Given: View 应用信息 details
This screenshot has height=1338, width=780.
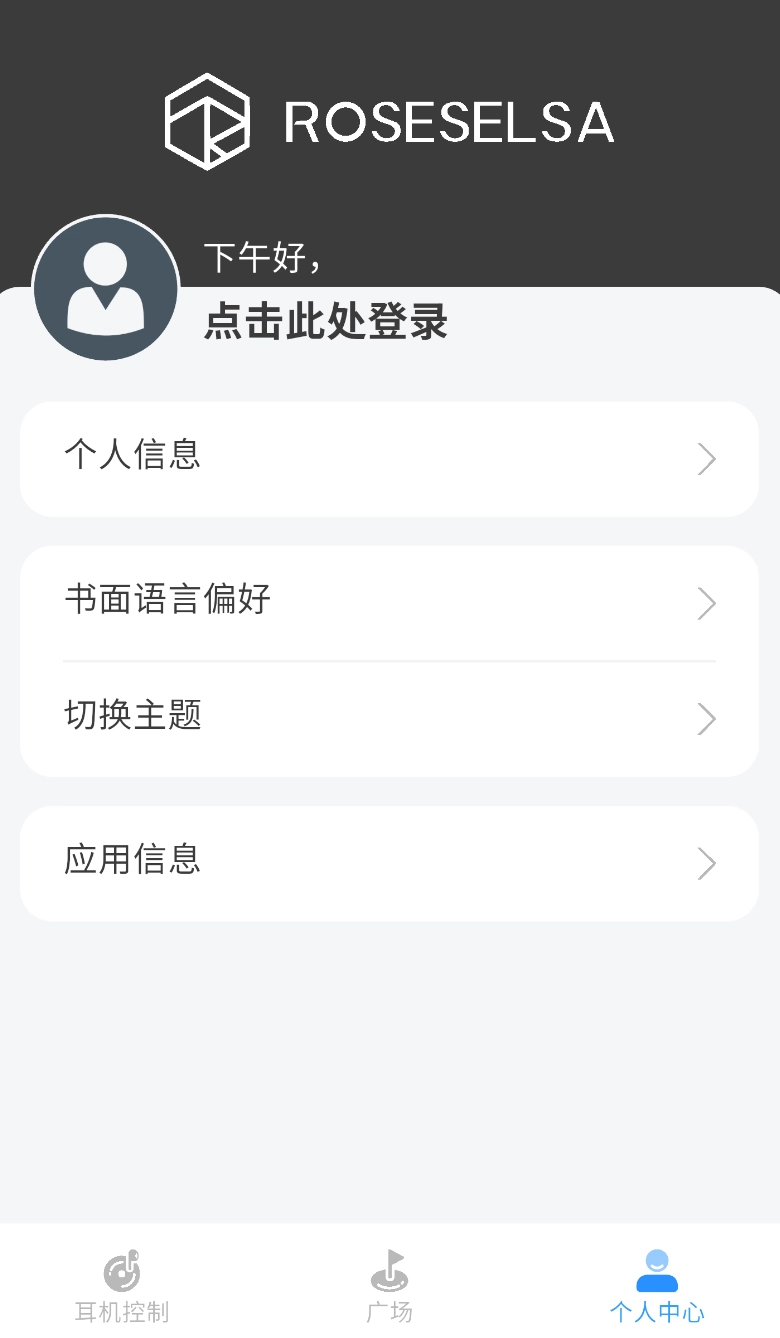Looking at the screenshot, I should point(389,863).
